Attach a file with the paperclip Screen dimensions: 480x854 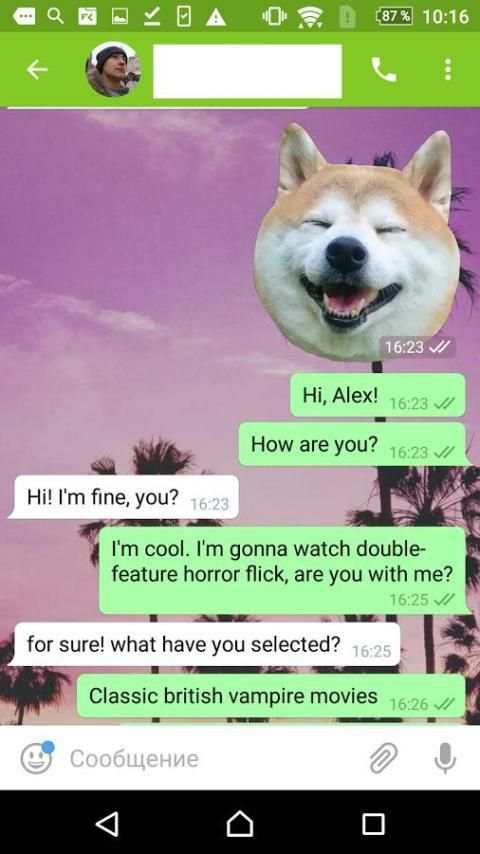pyautogui.click(x=384, y=758)
